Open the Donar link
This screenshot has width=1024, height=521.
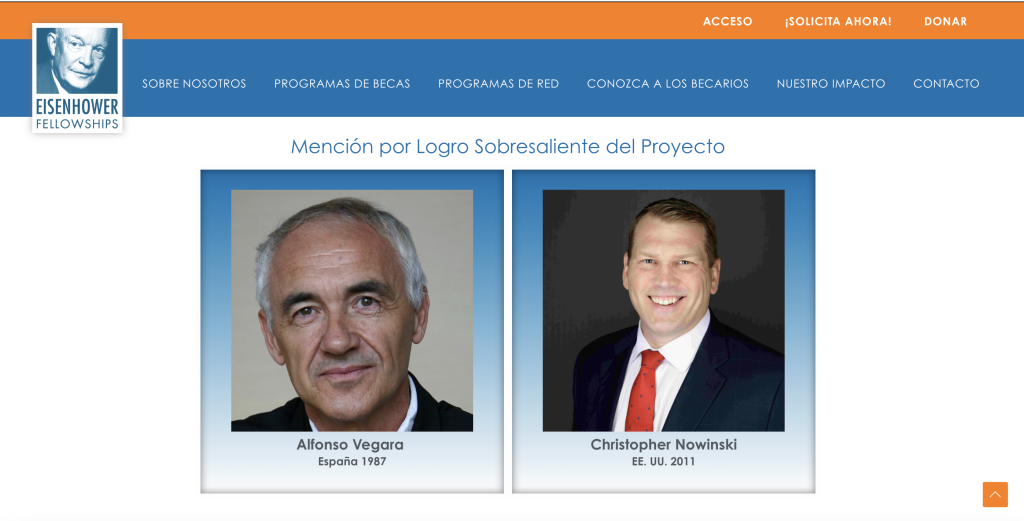click(945, 21)
